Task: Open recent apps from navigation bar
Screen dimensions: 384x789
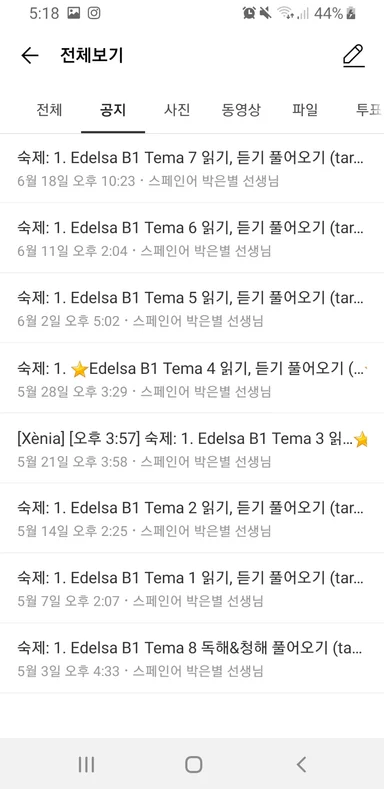Action: 86,764
